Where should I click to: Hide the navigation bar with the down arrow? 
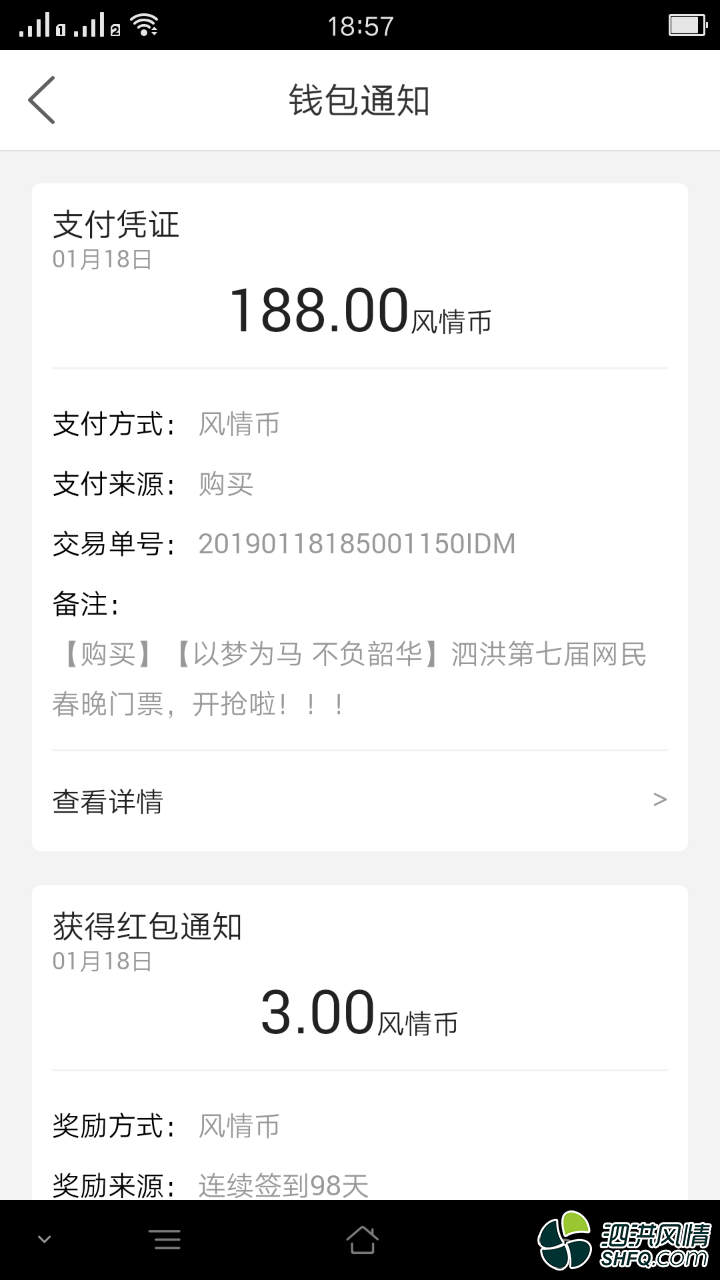pos(44,1241)
